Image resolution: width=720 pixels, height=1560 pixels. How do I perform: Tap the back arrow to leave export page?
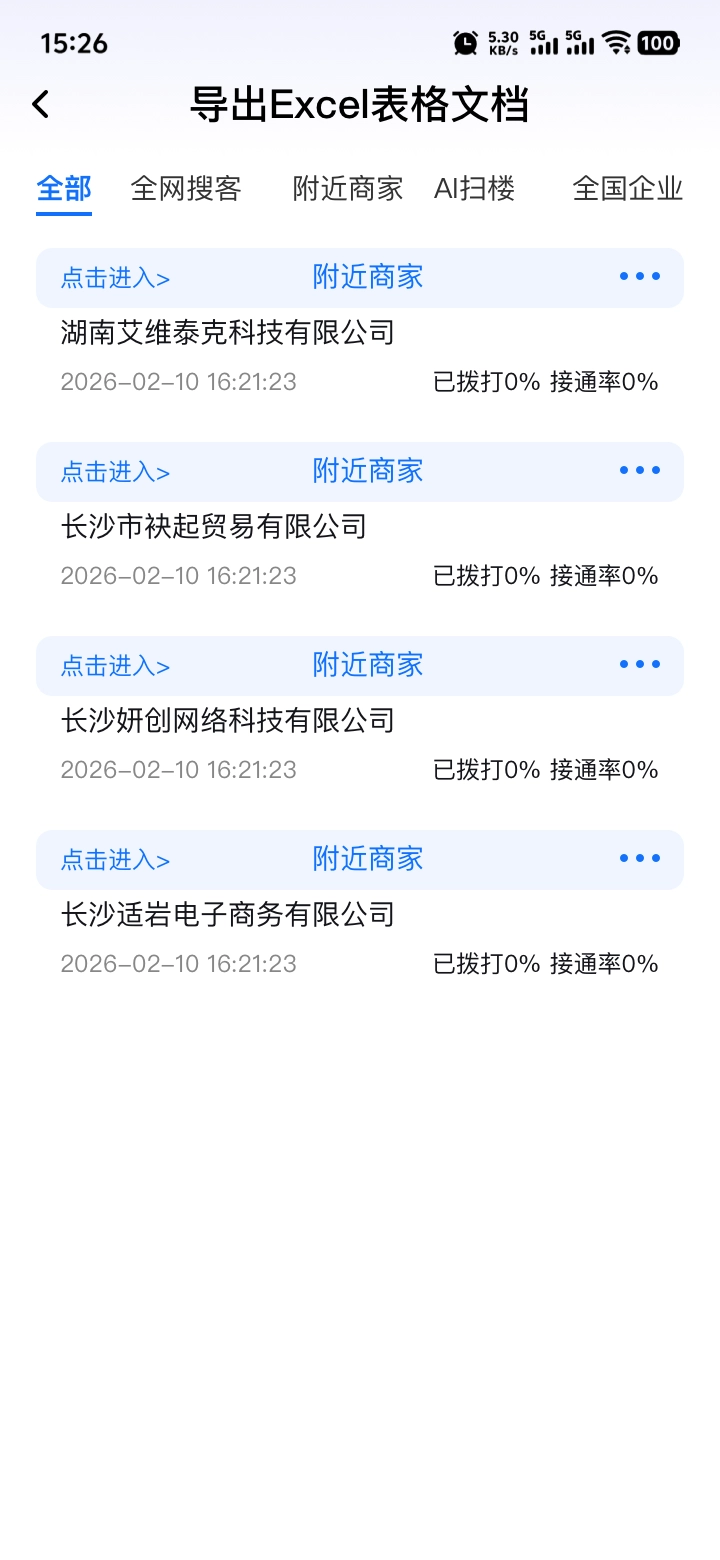(x=40, y=103)
